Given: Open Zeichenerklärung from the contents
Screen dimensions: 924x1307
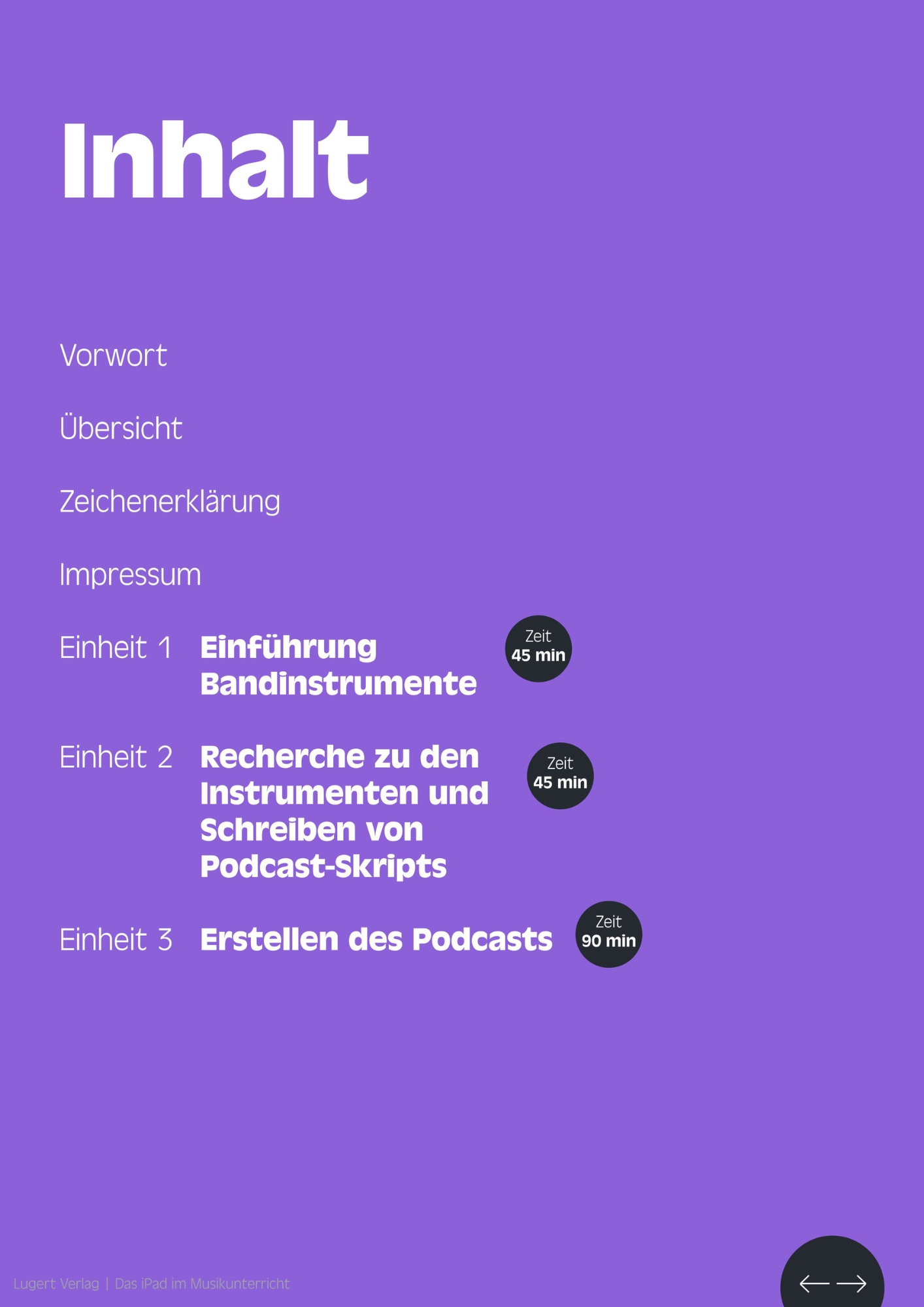Looking at the screenshot, I should [x=170, y=502].
